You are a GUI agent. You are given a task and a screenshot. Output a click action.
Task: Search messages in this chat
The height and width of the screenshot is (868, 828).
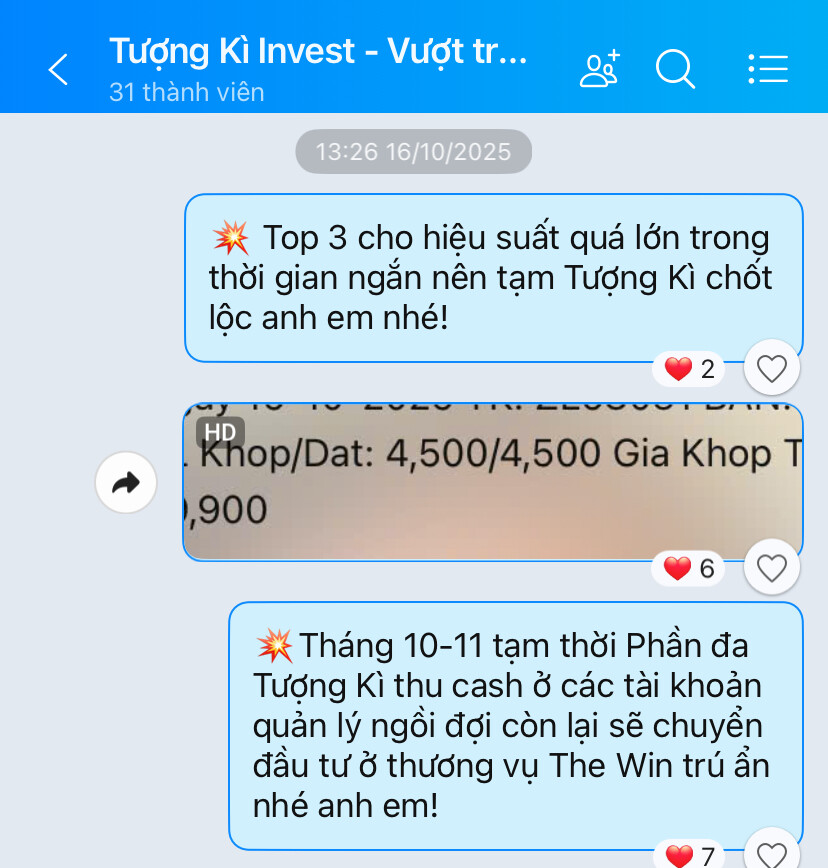(675, 69)
